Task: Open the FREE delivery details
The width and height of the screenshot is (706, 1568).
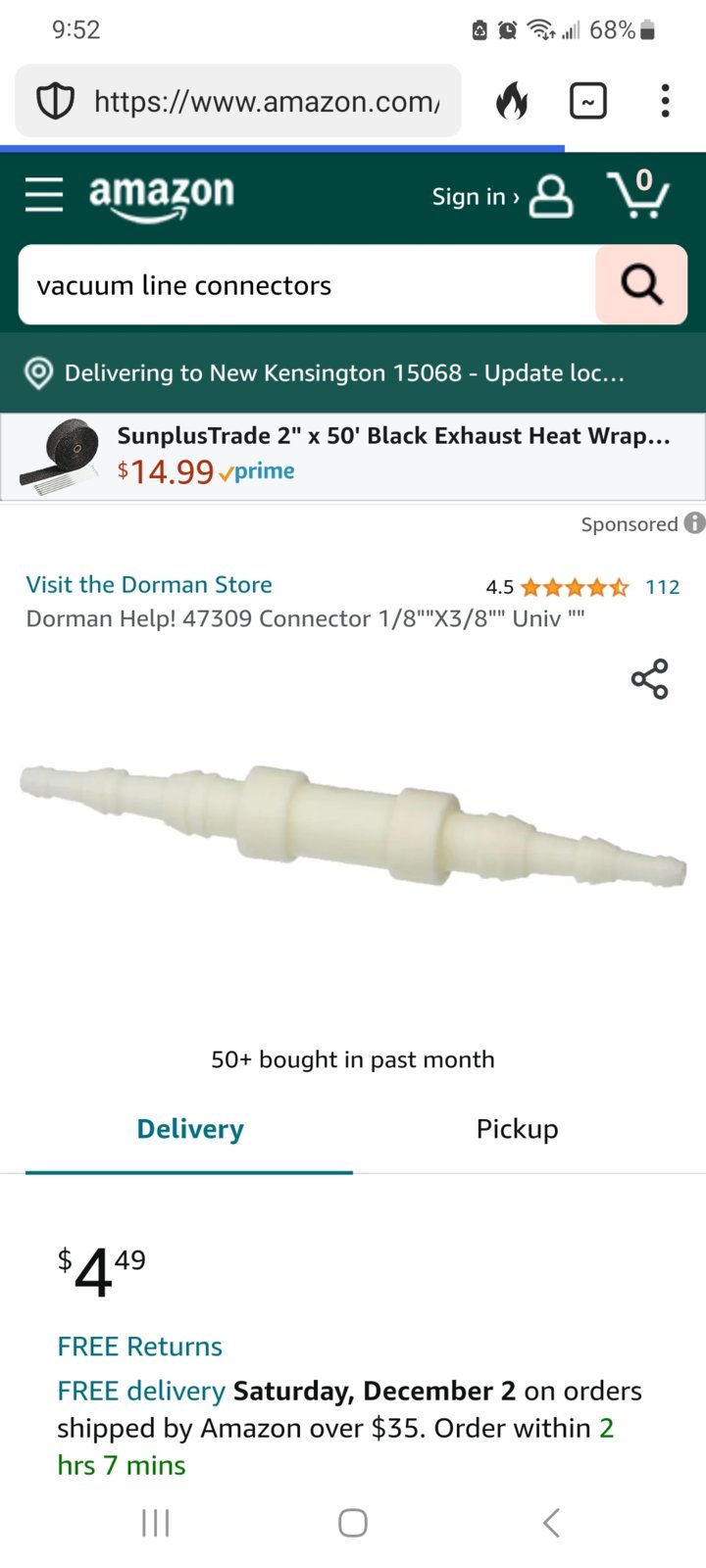Action: point(141,1392)
